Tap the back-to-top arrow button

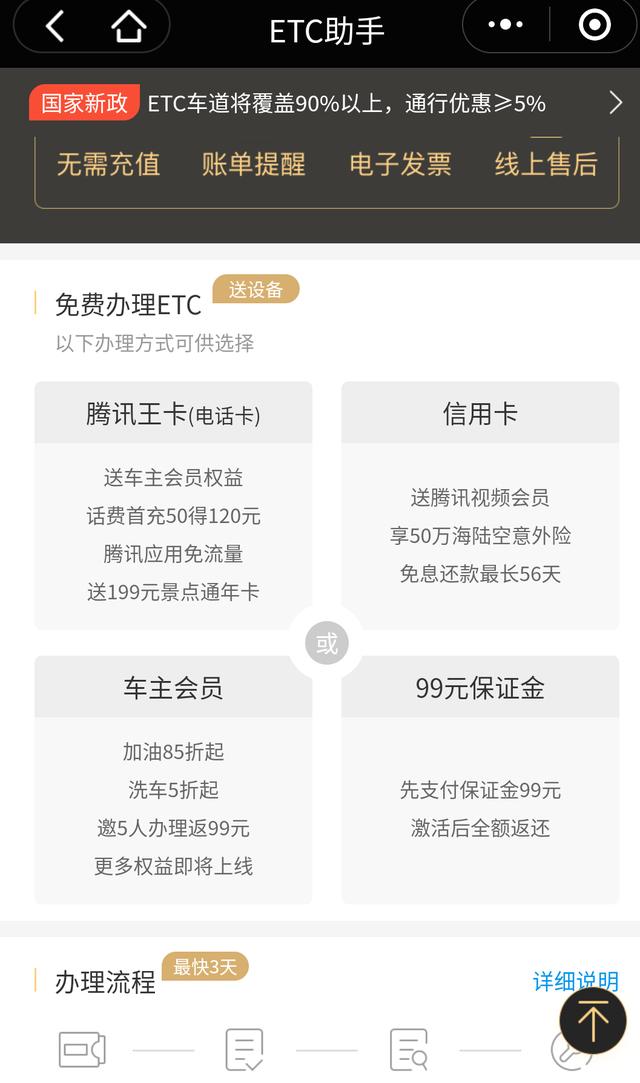[x=592, y=1022]
